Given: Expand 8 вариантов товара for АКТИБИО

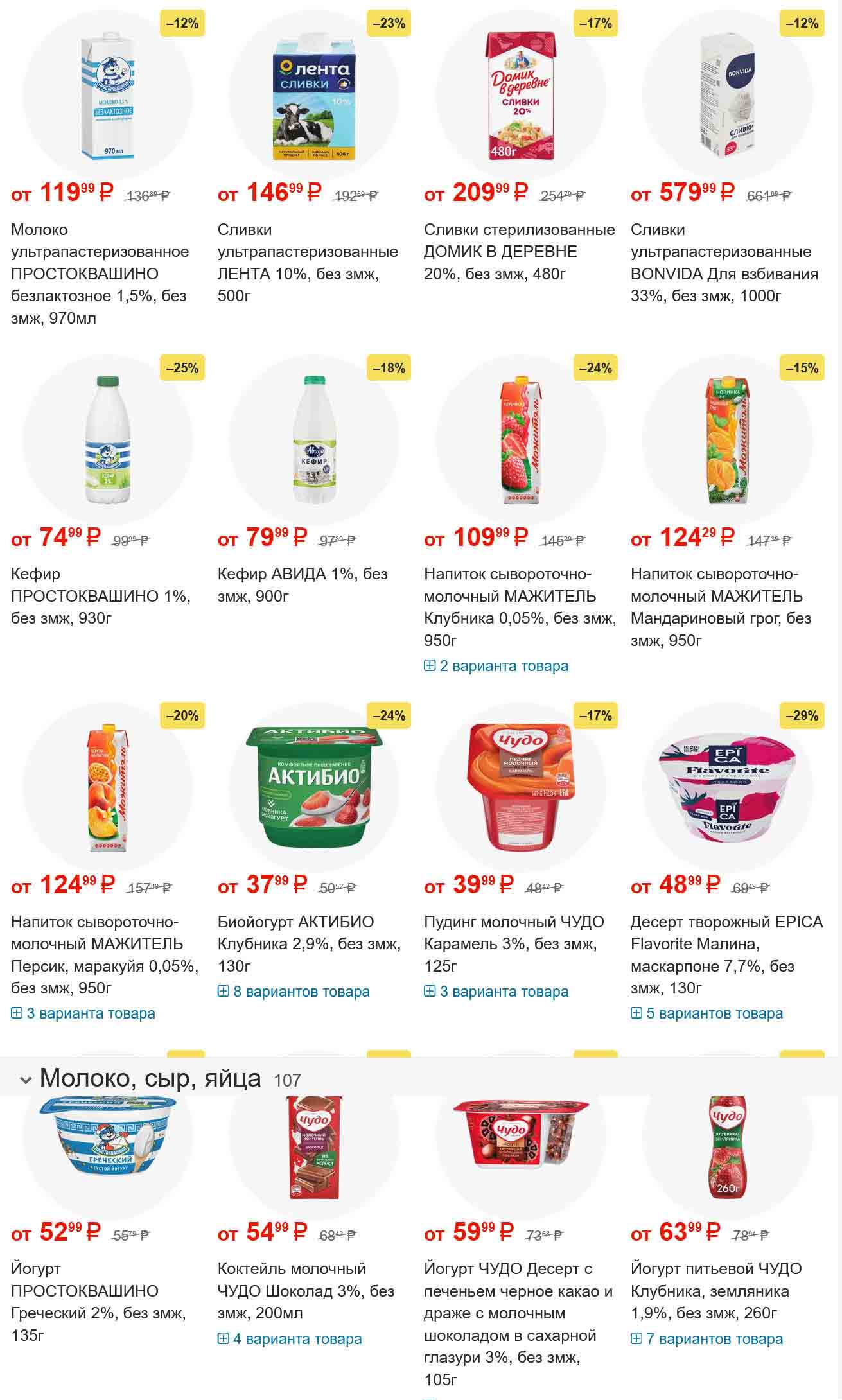Looking at the screenshot, I should [x=294, y=992].
